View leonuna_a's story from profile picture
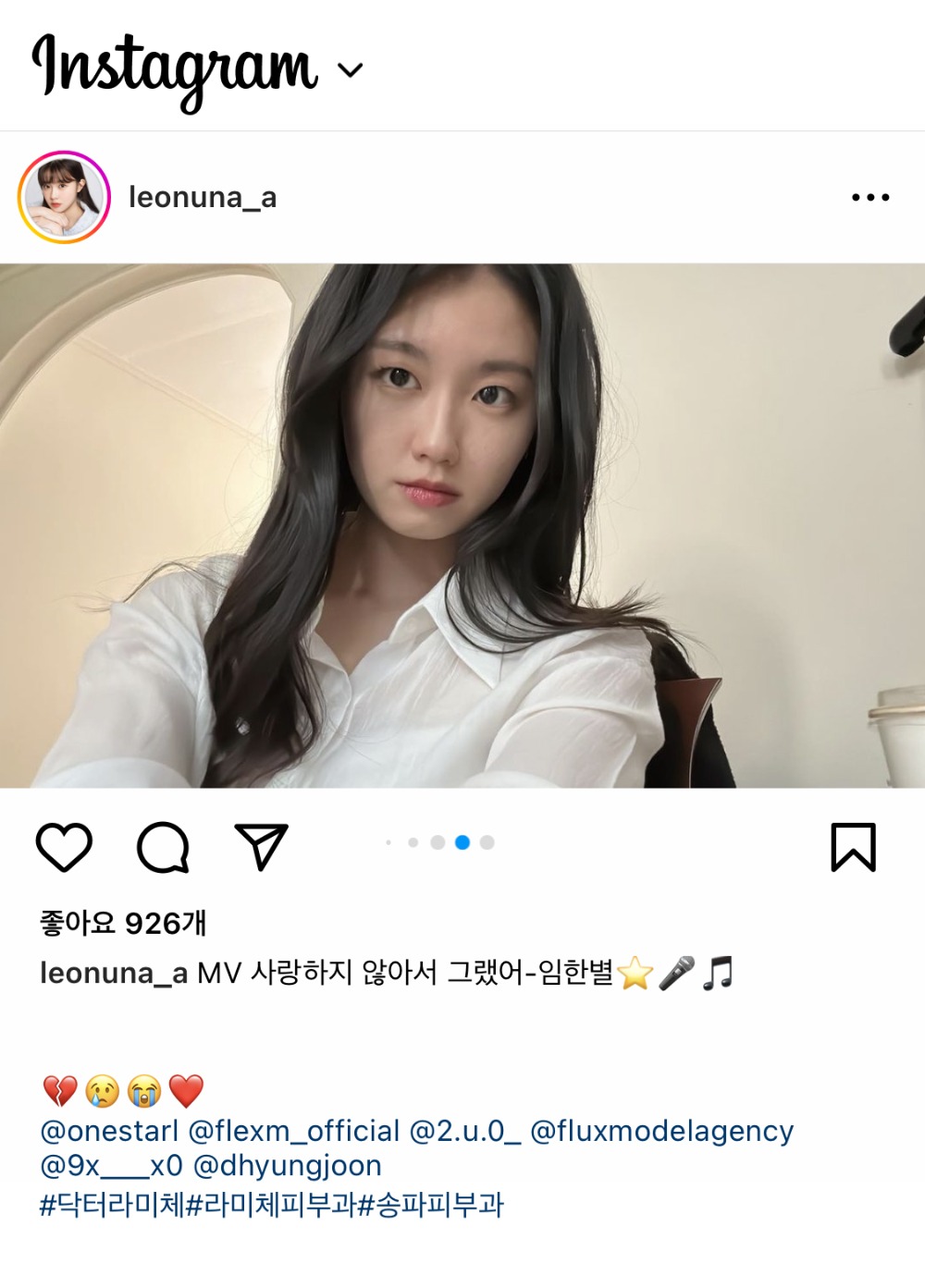The image size is (925, 1288). (64, 198)
